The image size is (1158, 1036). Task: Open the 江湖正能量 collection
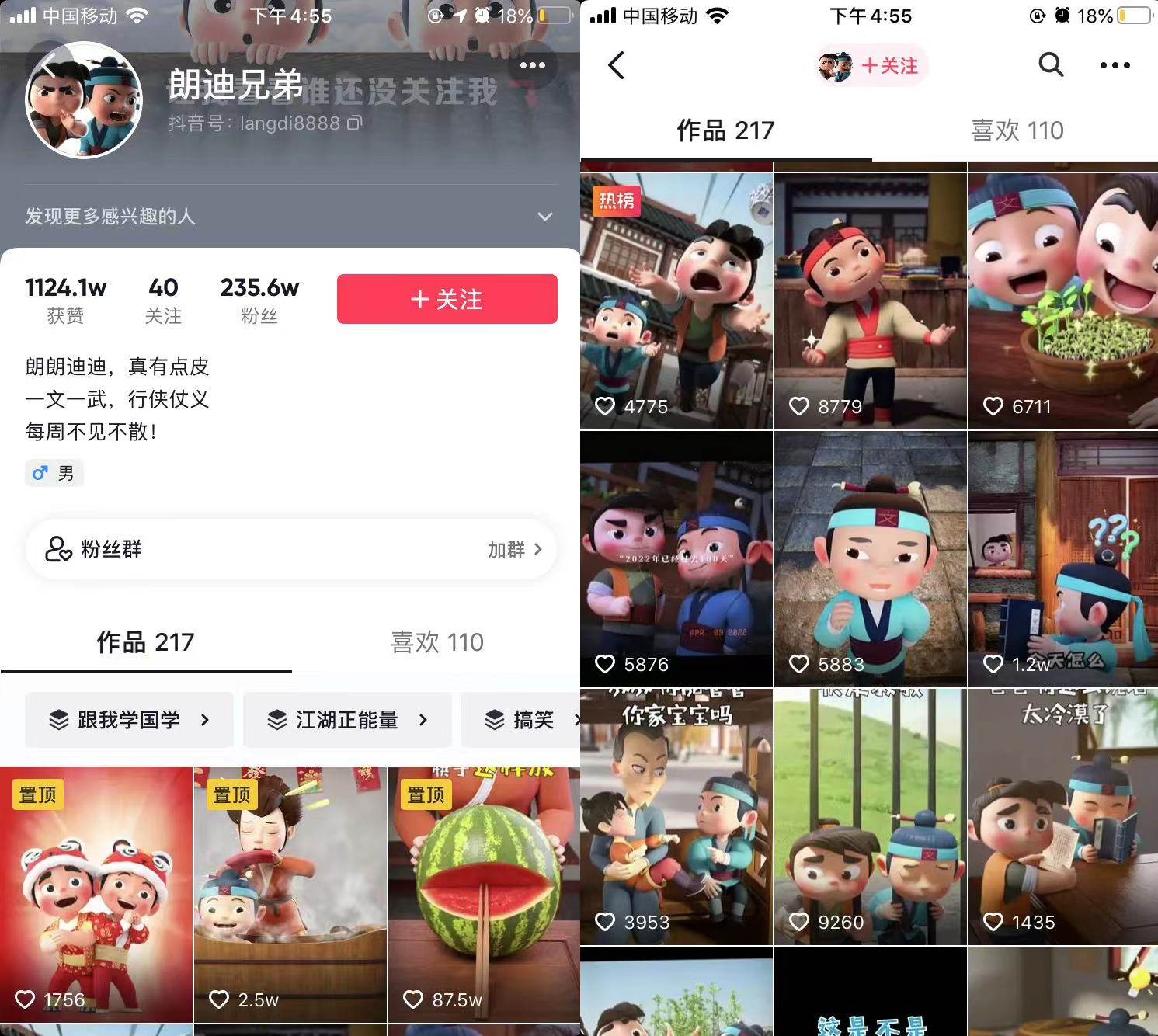(346, 720)
